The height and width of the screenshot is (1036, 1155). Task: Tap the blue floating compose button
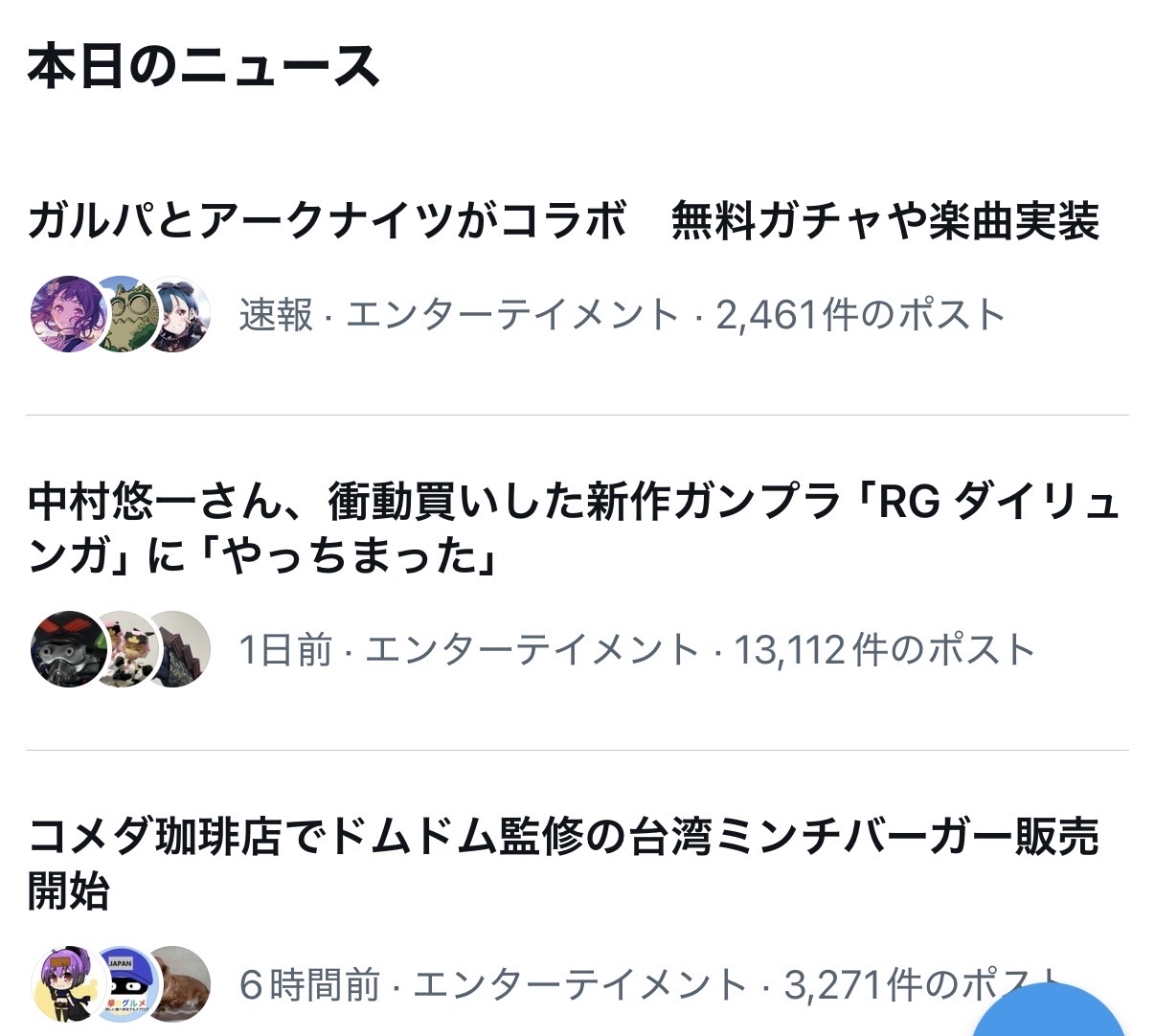(x=1049, y=1017)
